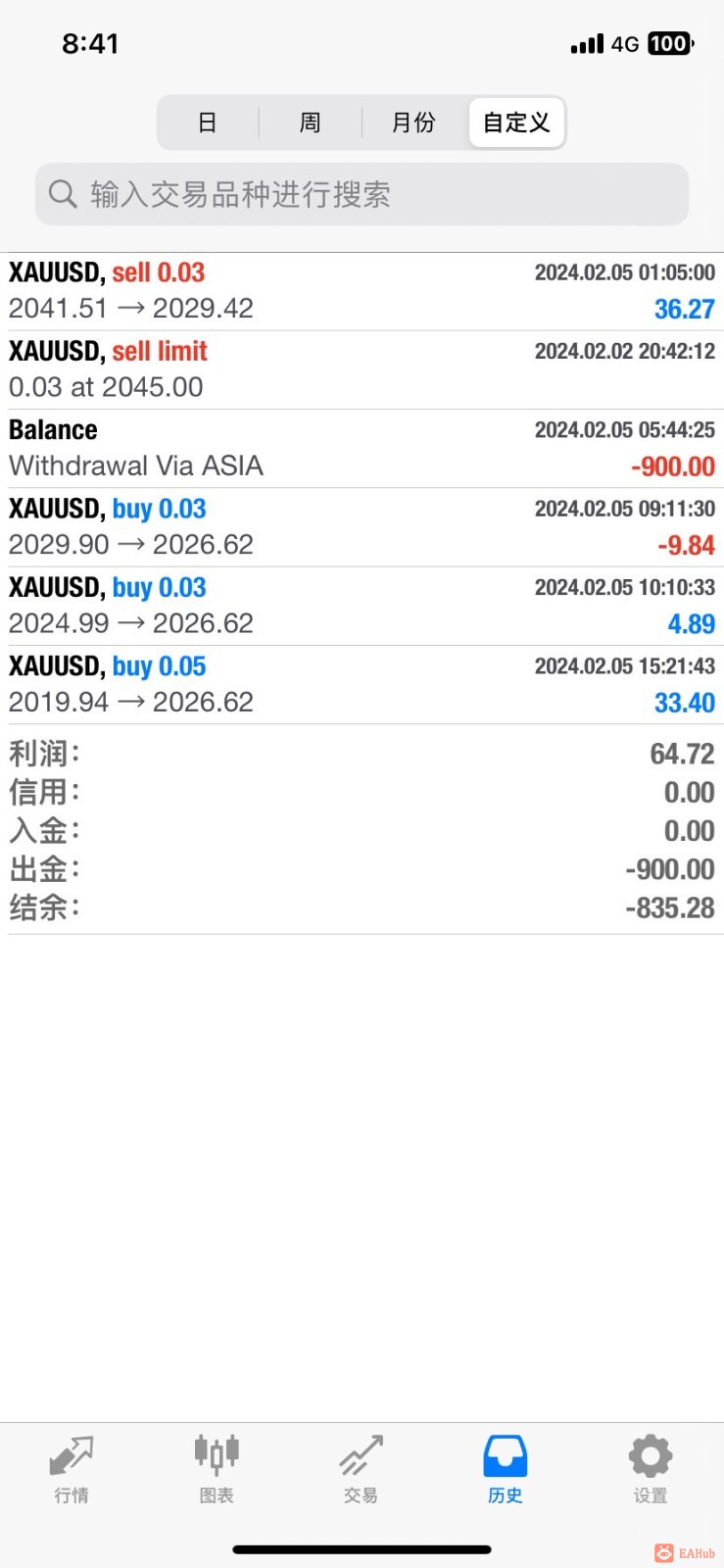Open the XAUUSD sell limit order
Viewport: 724px width, 1568px height.
(362, 369)
